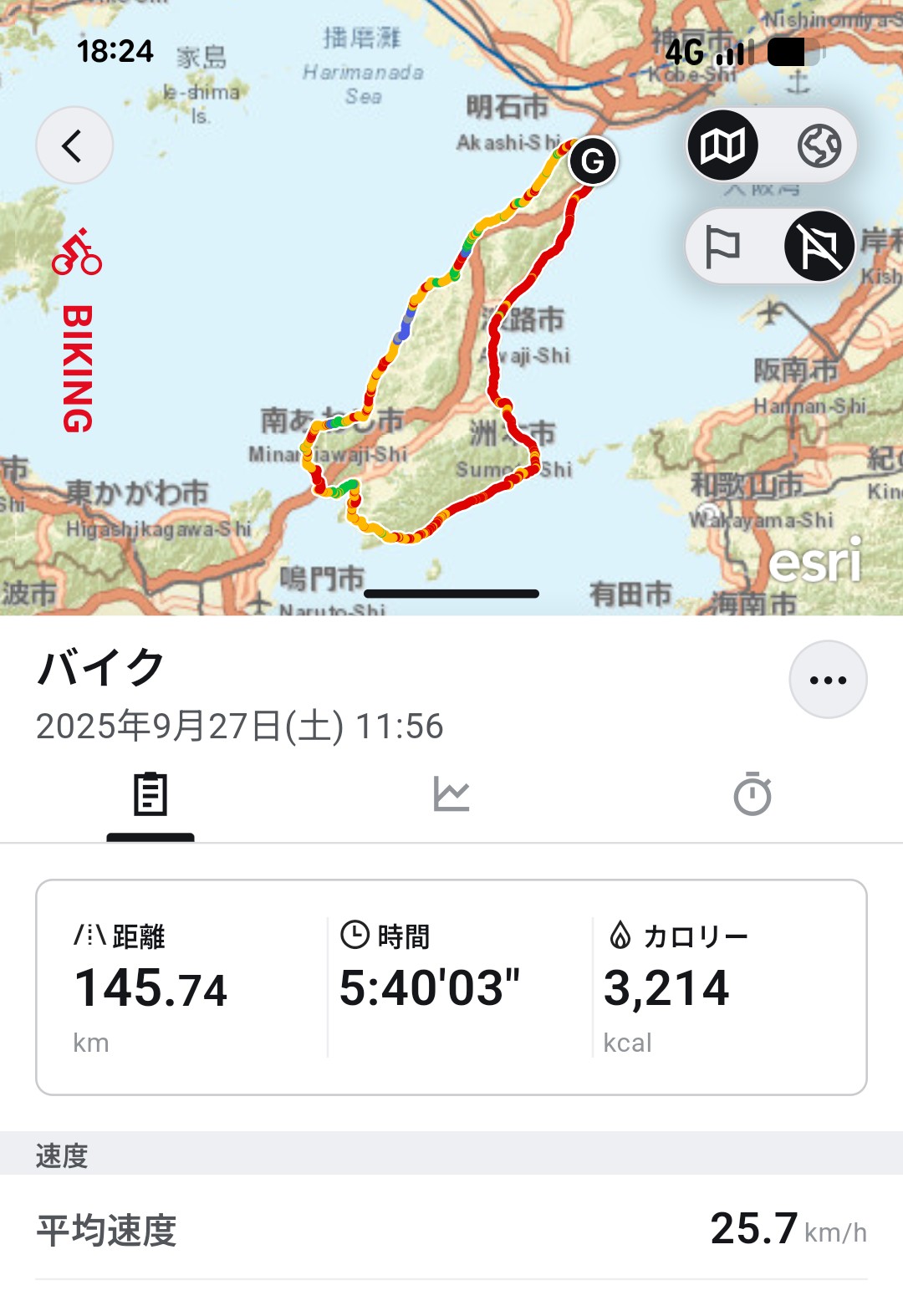Switch to the summary clipboard tab
Screen dimensions: 903x1316
click(x=150, y=794)
